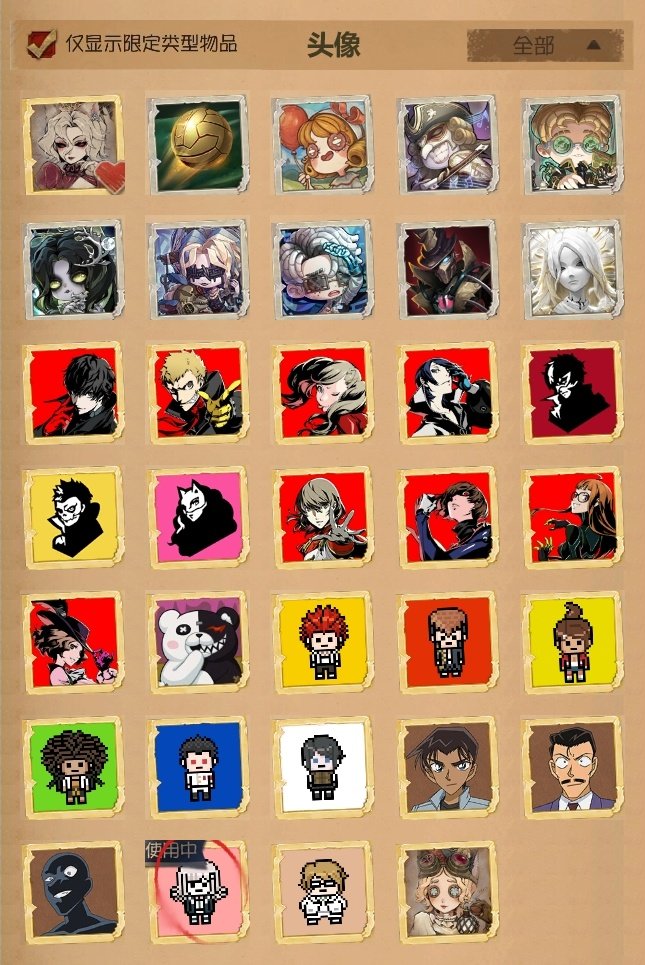Choose the red-haired pixel character on yellow

point(321,640)
